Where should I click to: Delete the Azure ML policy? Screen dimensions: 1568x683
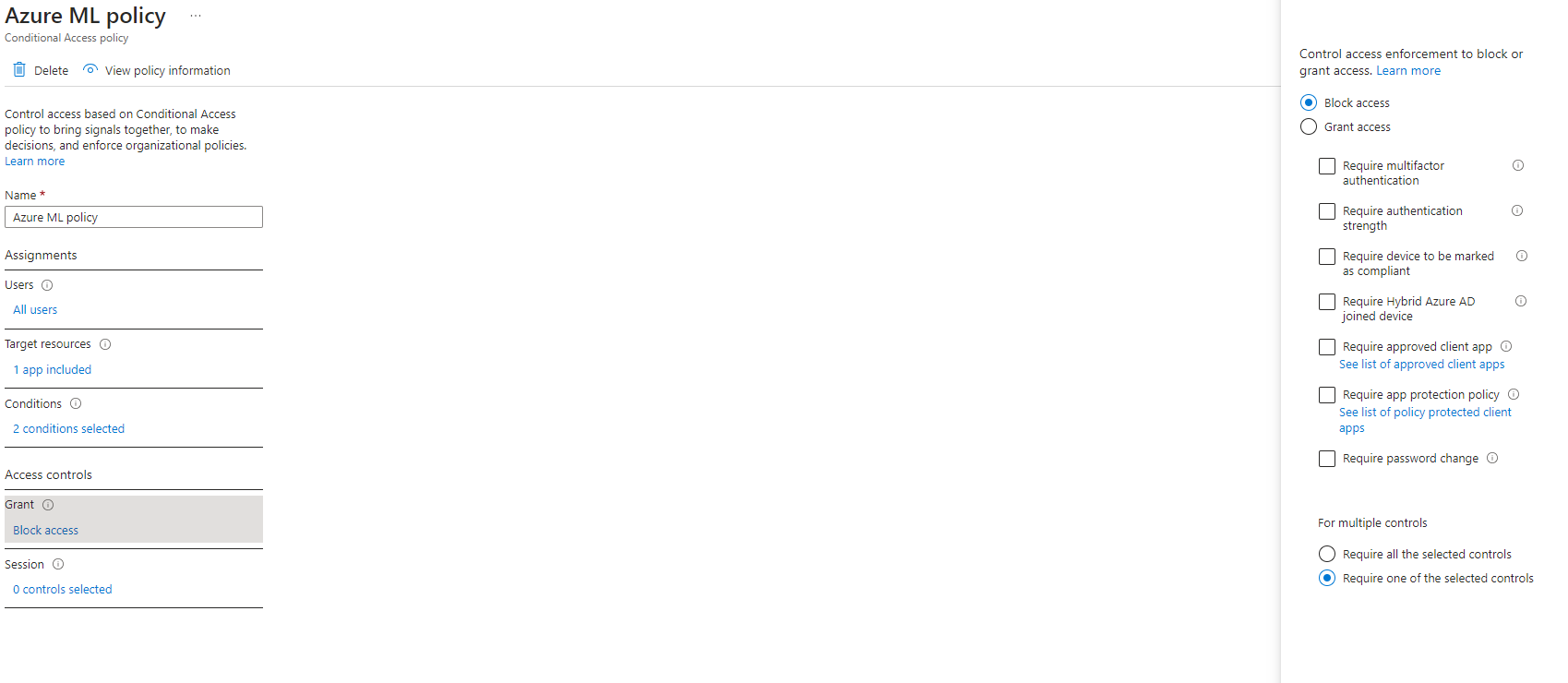(41, 70)
